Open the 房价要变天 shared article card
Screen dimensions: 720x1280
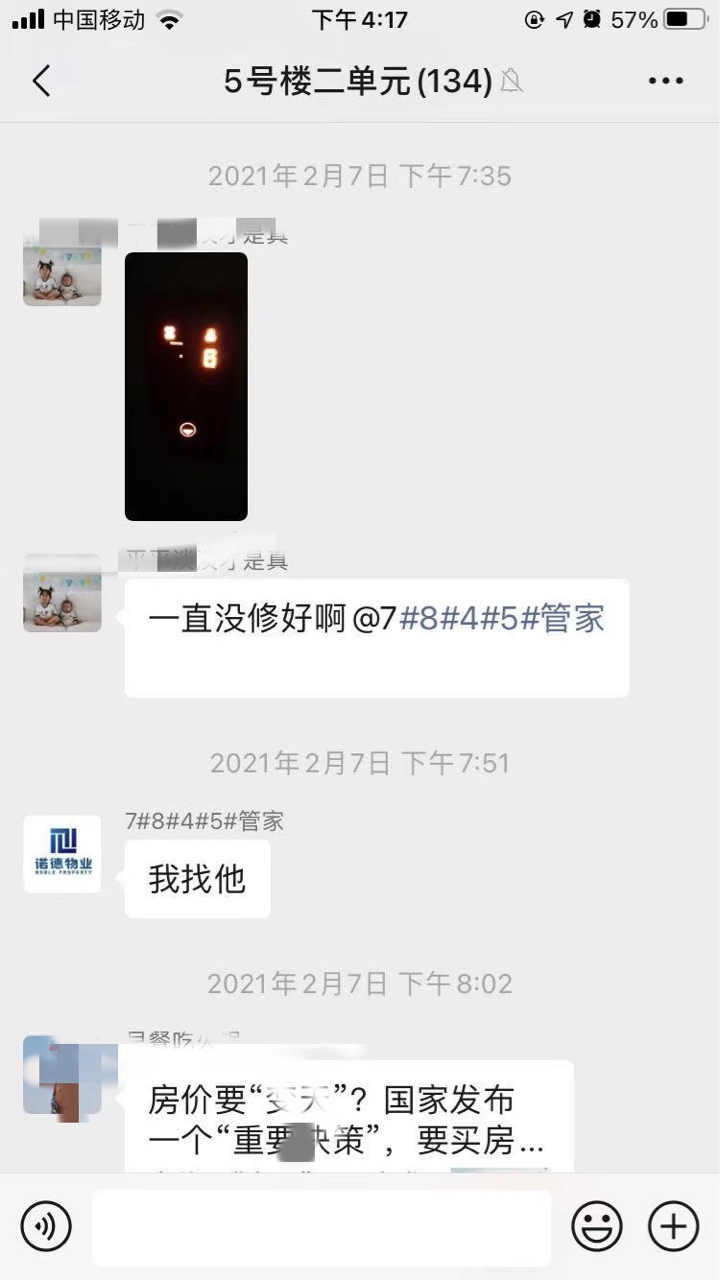coord(348,1118)
